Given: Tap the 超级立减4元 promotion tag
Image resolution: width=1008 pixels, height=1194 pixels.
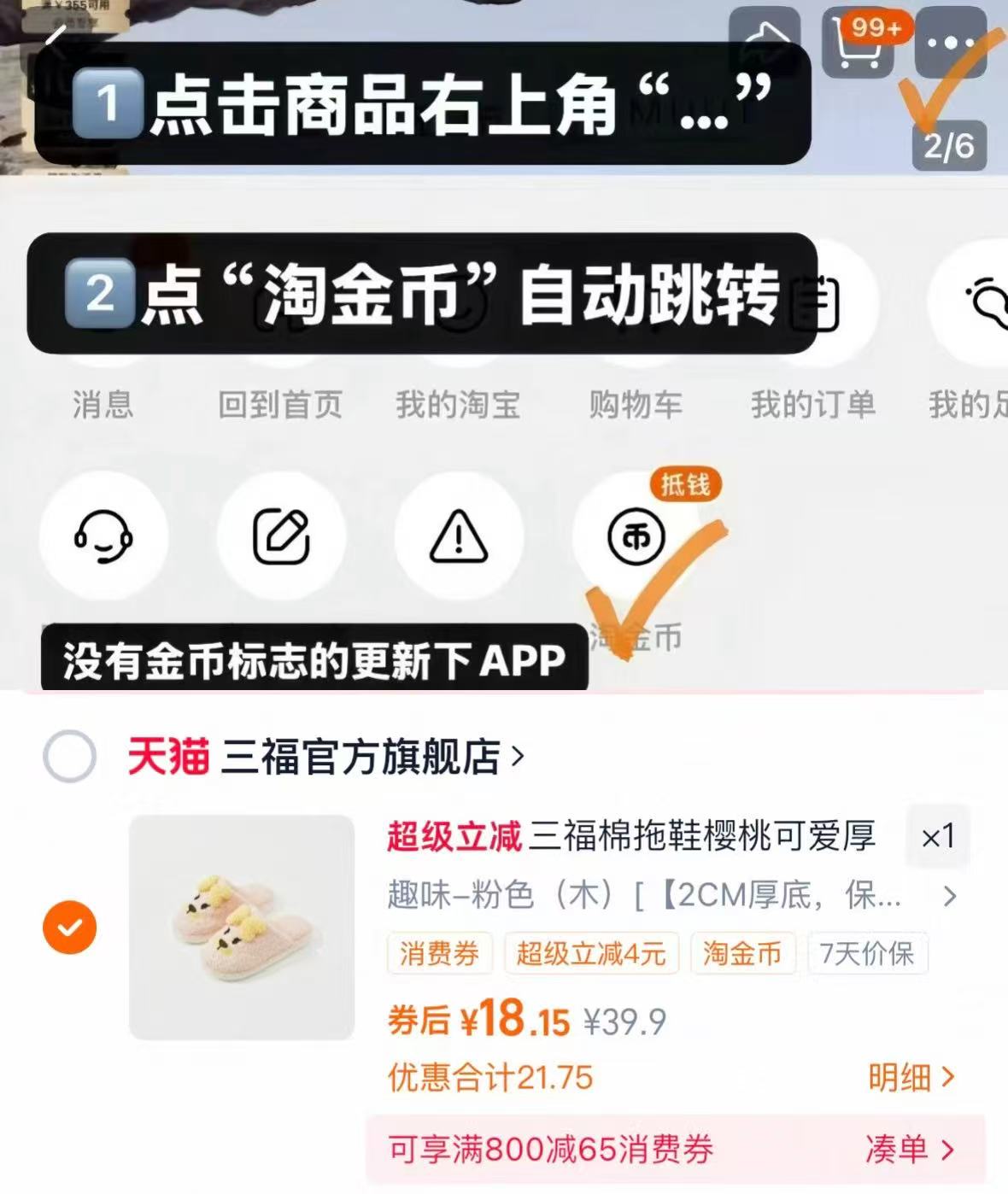Looking at the screenshot, I should [x=591, y=954].
